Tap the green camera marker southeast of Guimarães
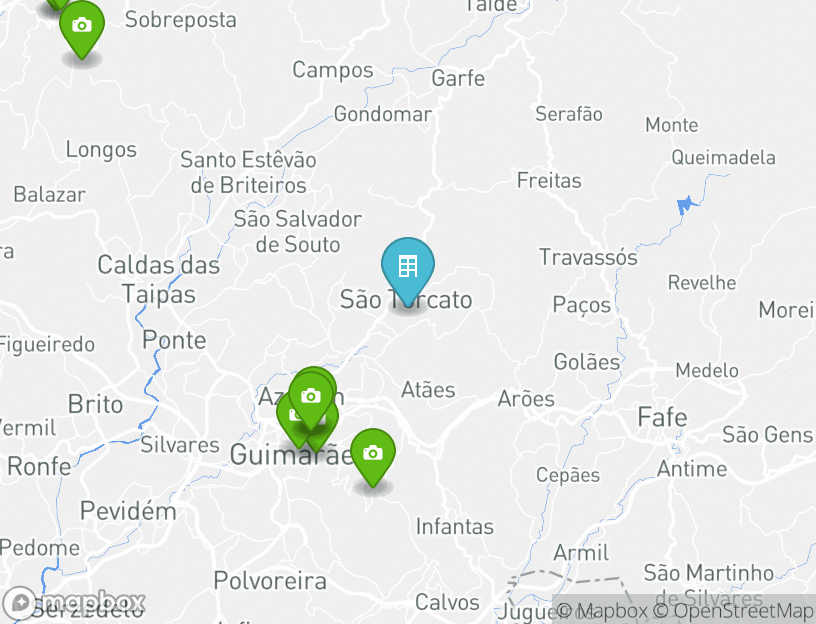Screen dimensions: 816x624 click(373, 455)
